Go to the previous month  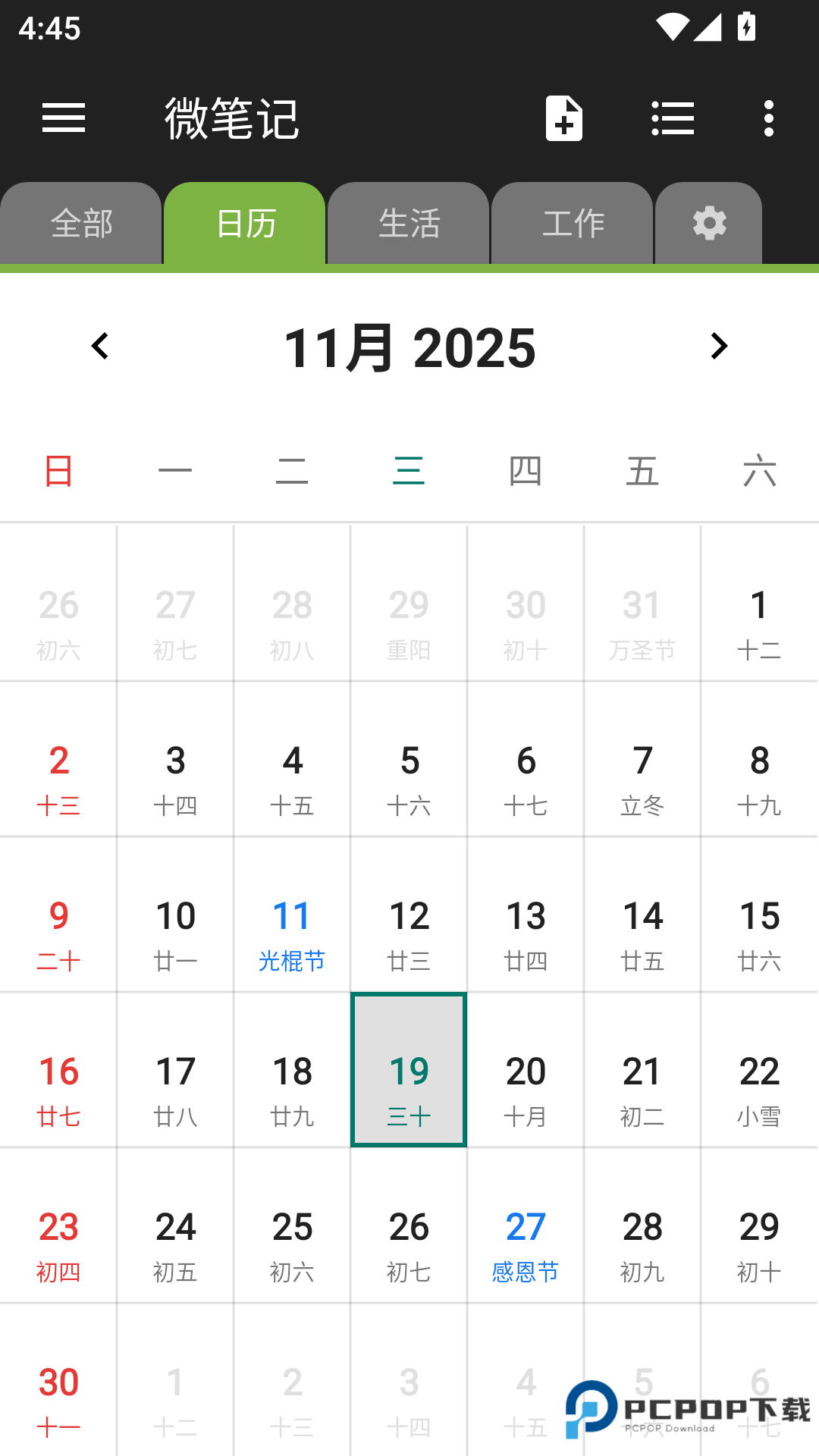(100, 346)
